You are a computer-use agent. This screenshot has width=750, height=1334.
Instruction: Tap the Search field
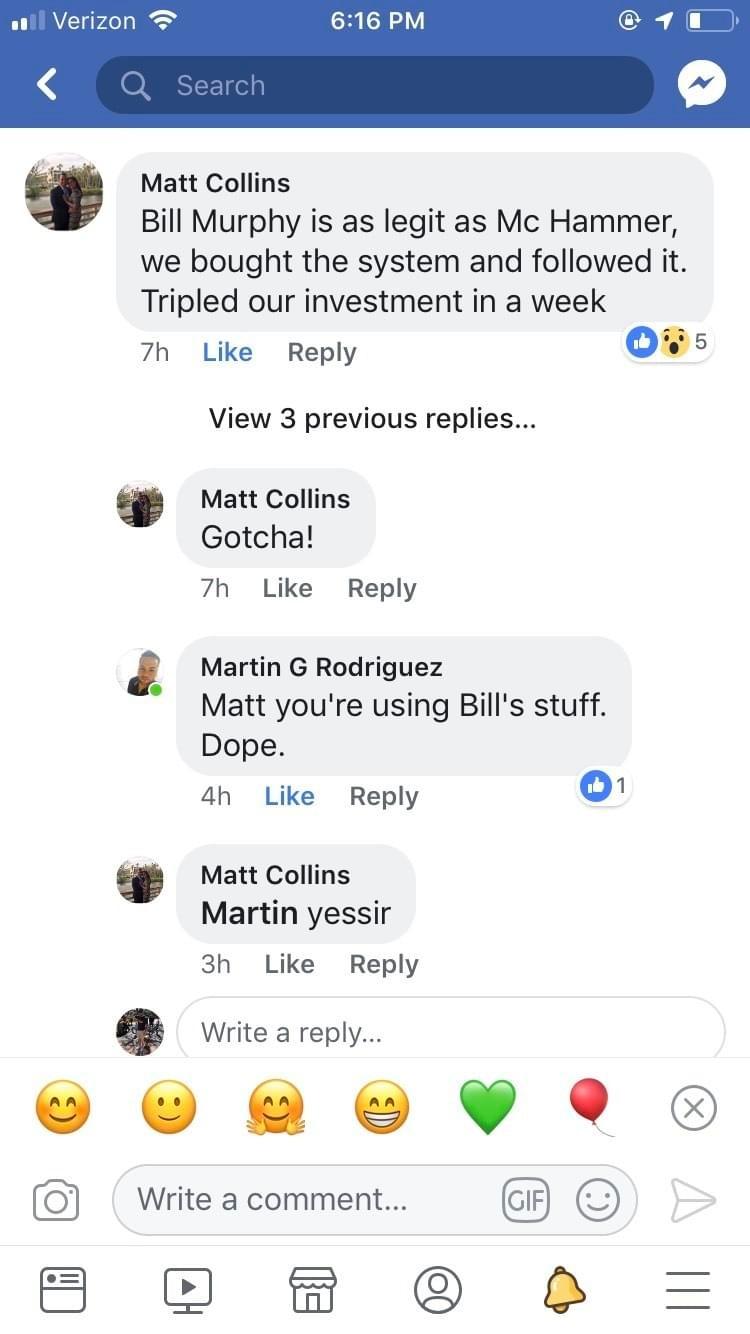coord(374,85)
